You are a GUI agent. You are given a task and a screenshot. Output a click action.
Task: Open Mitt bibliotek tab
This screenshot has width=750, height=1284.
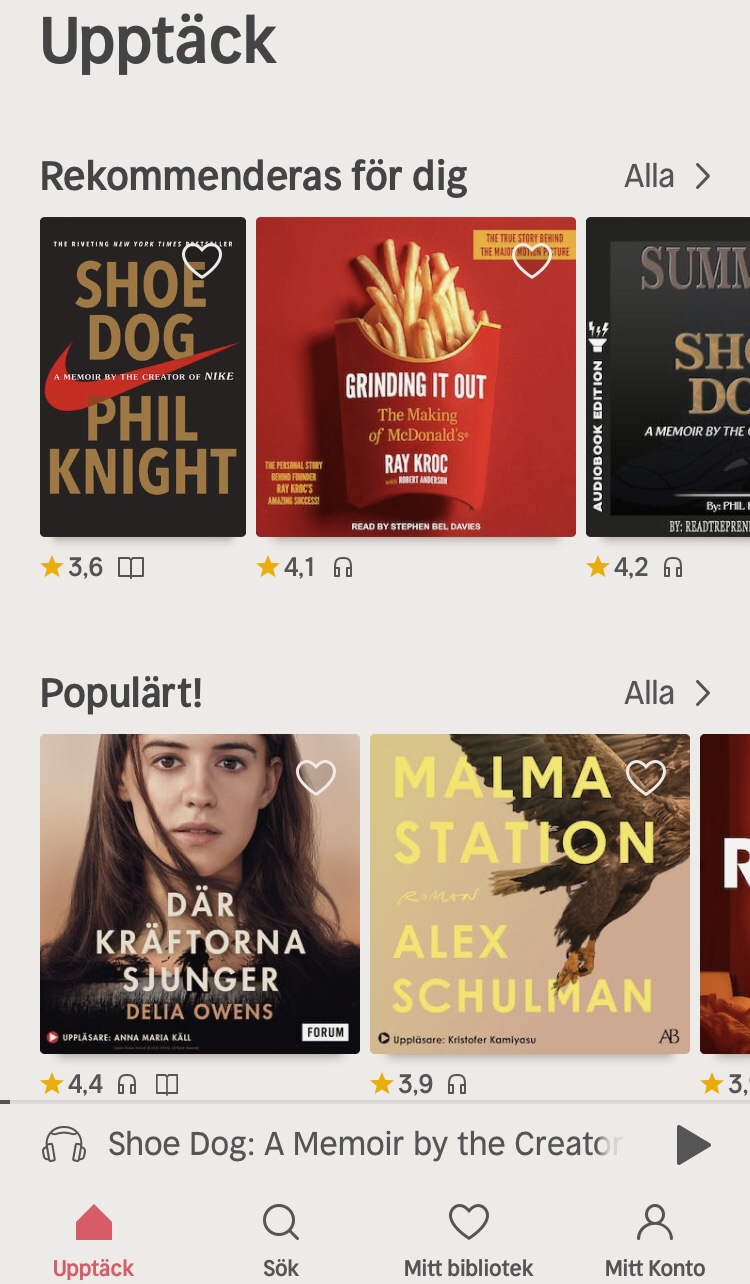tap(468, 1240)
